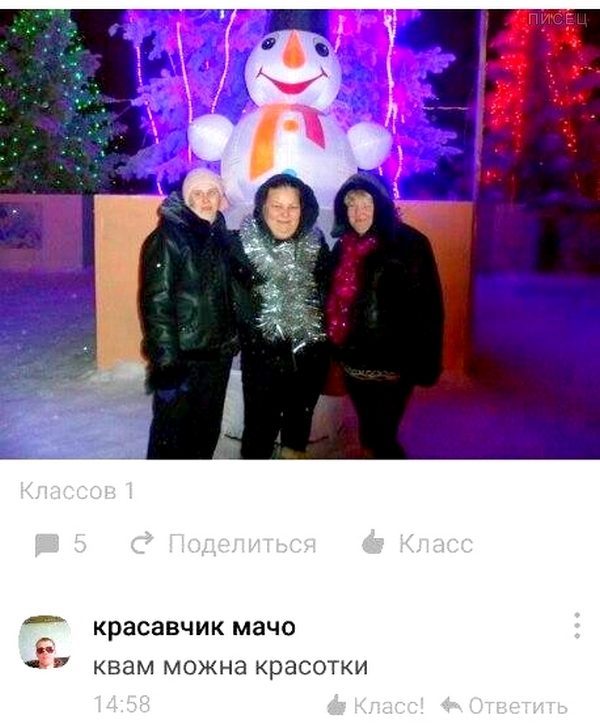The image size is (600, 724).
Task: Open the comment's three-dot options menu
Action: tap(577, 626)
